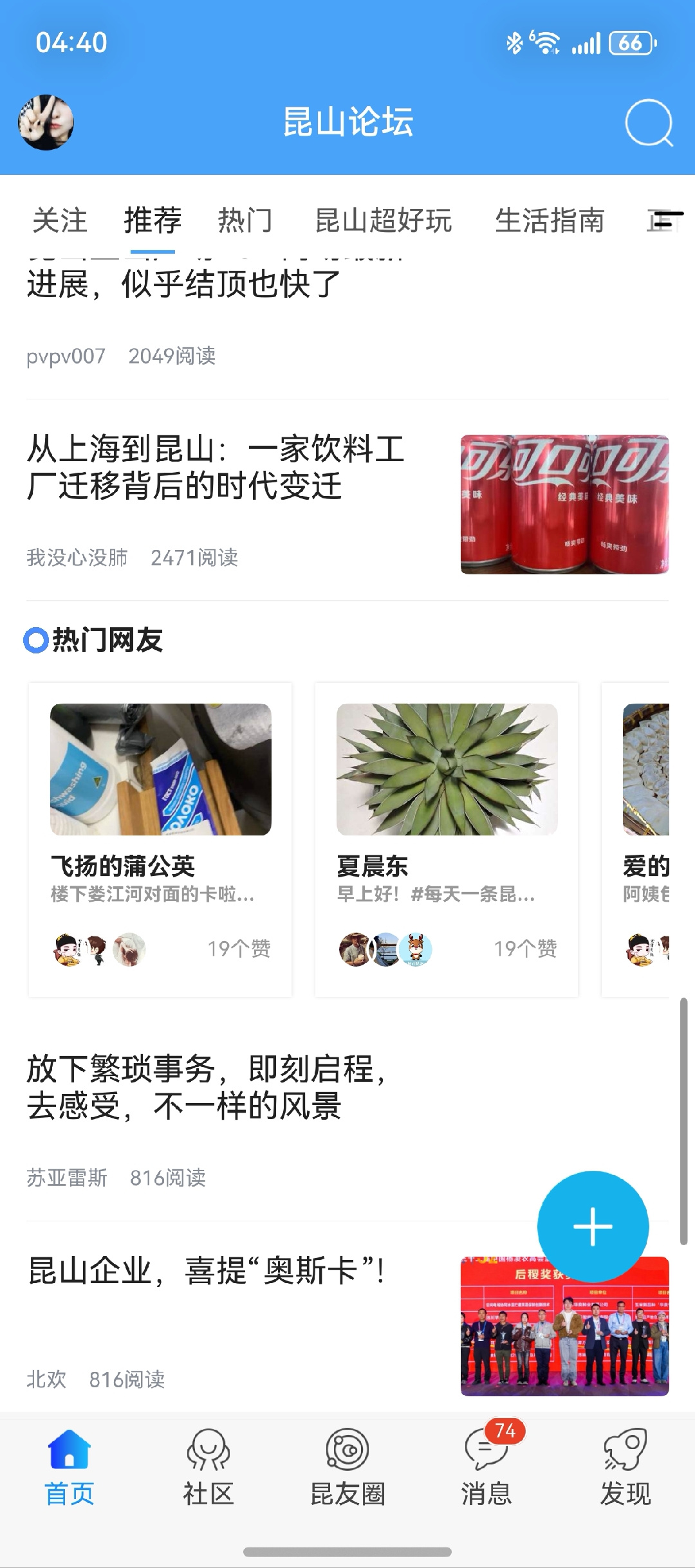
Task: Open your profile avatar
Action: [46, 122]
